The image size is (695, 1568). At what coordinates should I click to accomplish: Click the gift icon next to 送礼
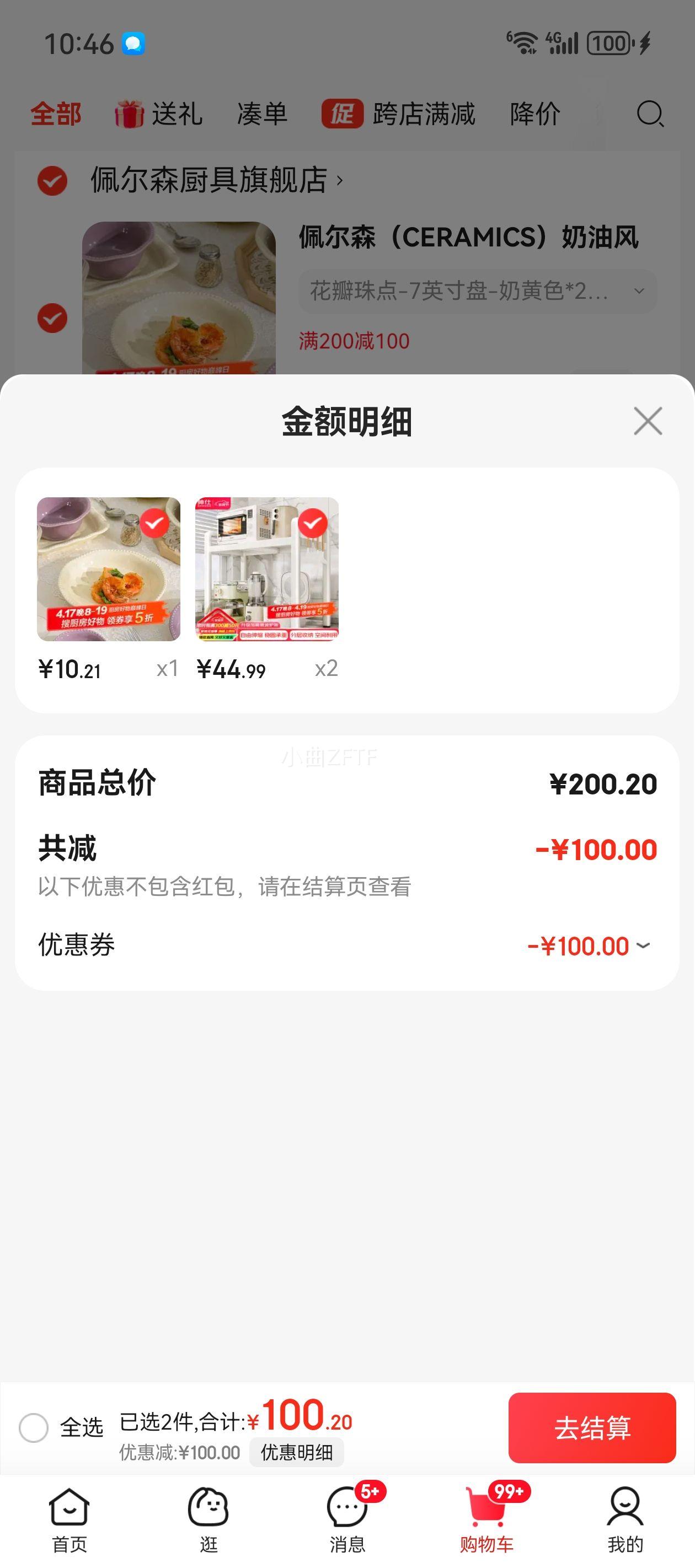coord(129,113)
